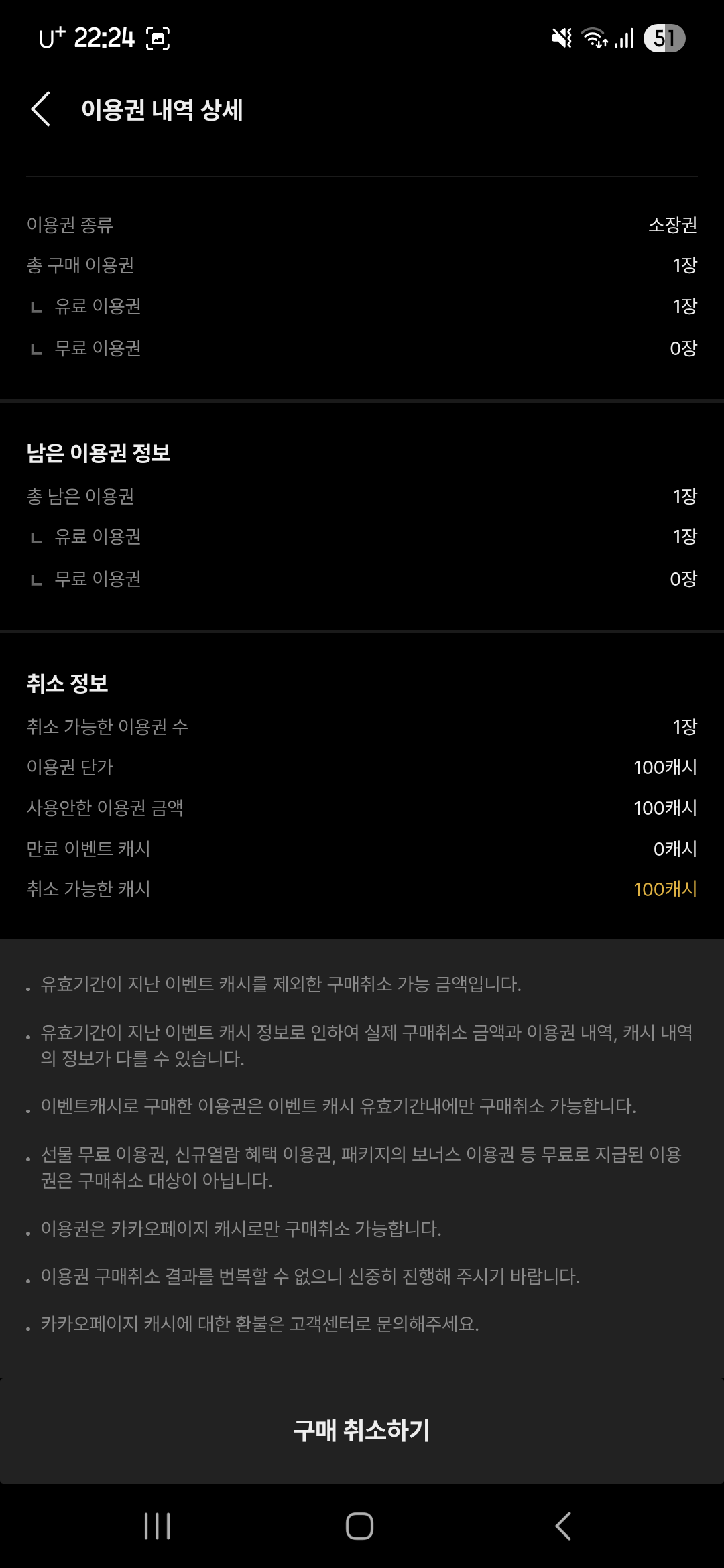Tap the system navigation back button
724x1568 pixels.
[563, 1526]
